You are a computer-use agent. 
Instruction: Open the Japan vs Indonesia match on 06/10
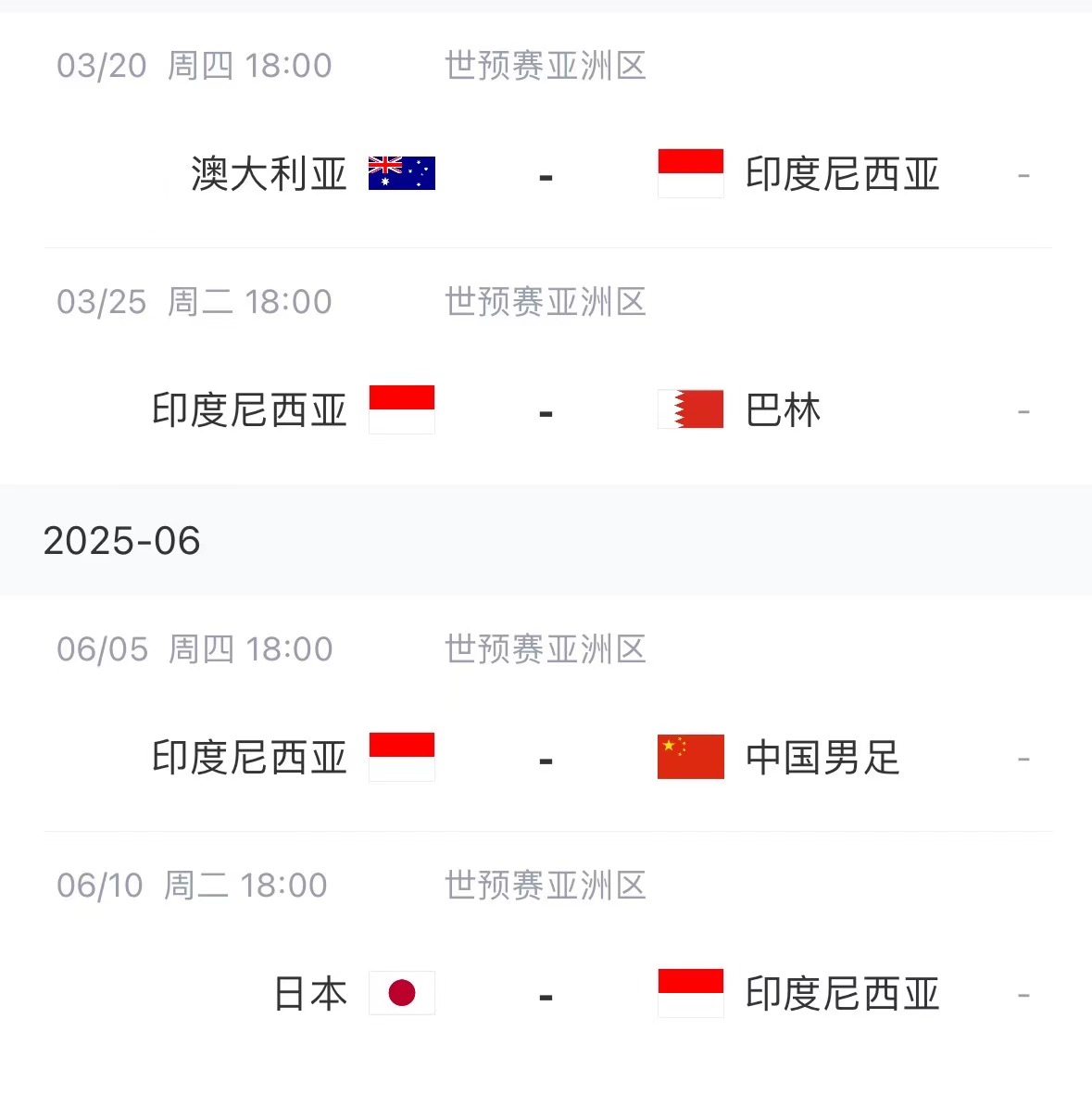tap(546, 994)
